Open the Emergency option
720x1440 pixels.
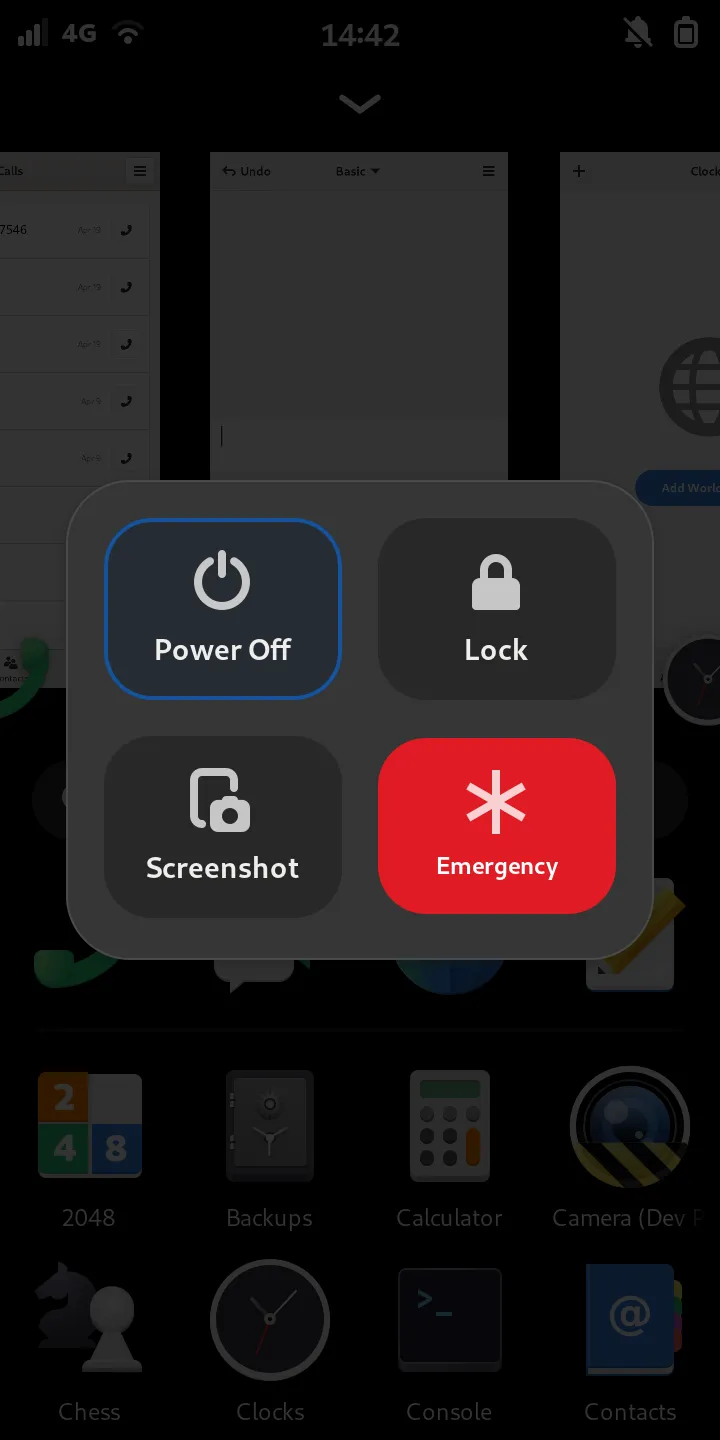(x=496, y=827)
